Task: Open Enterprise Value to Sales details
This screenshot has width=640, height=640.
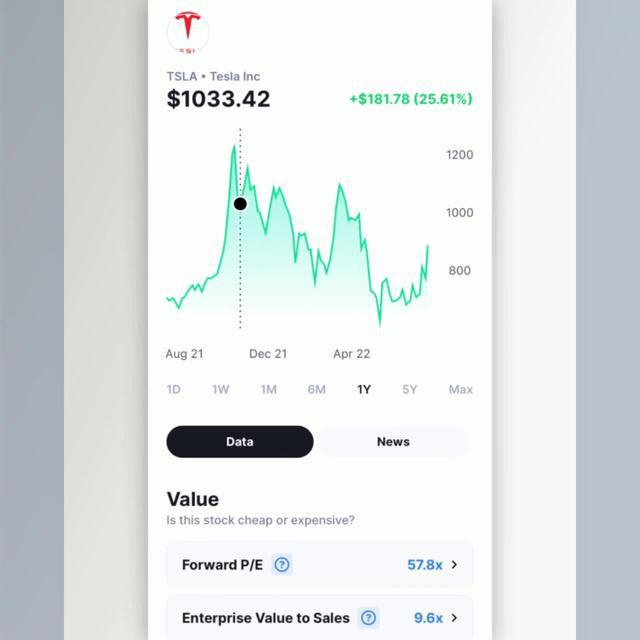Action: tap(320, 618)
